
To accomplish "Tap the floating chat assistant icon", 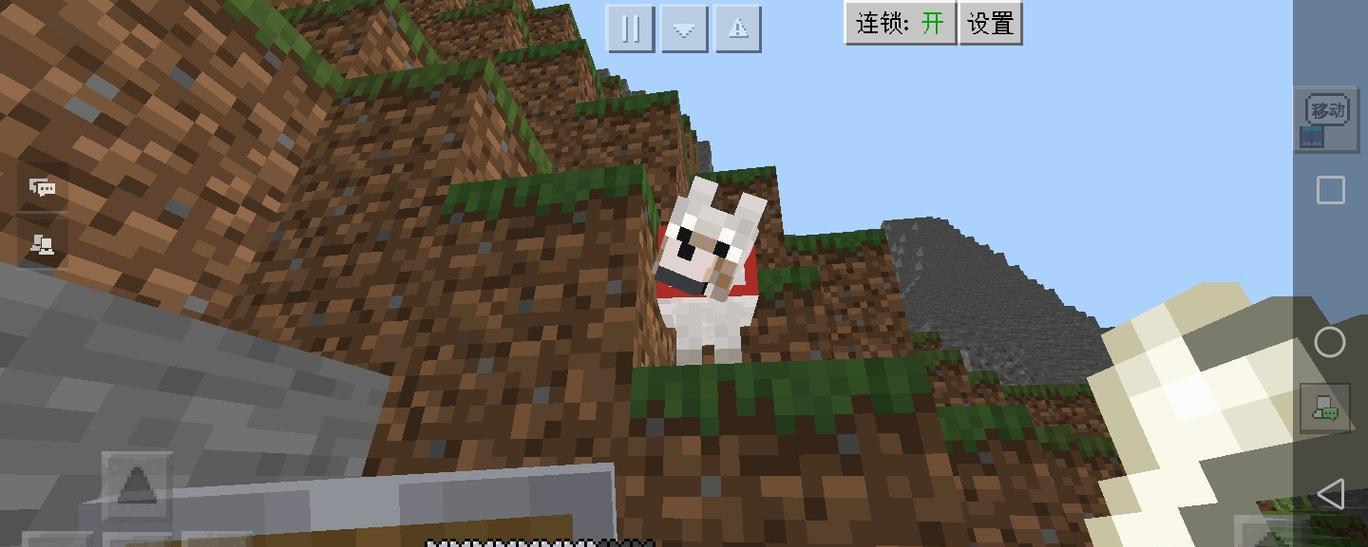I will tap(1325, 409).
